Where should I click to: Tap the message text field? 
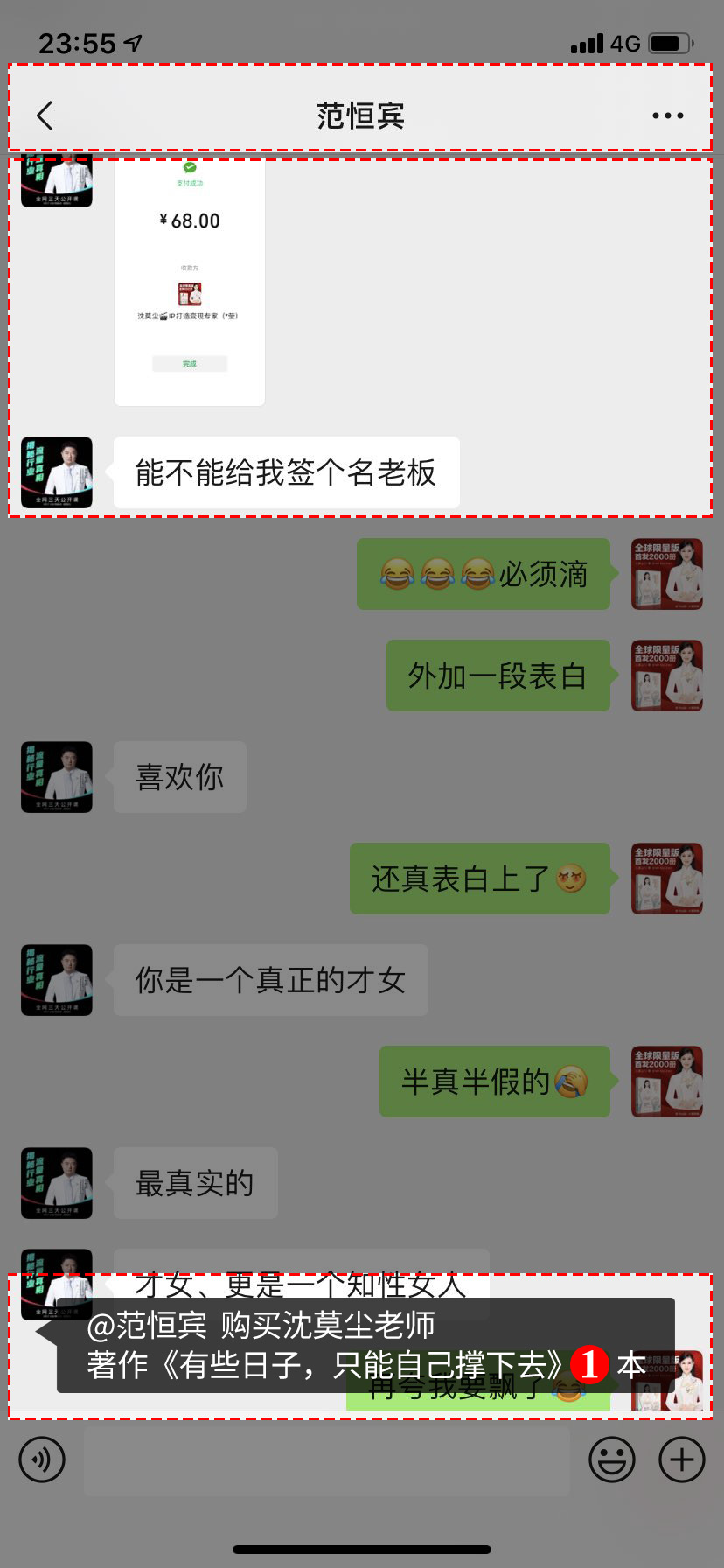(326, 1459)
